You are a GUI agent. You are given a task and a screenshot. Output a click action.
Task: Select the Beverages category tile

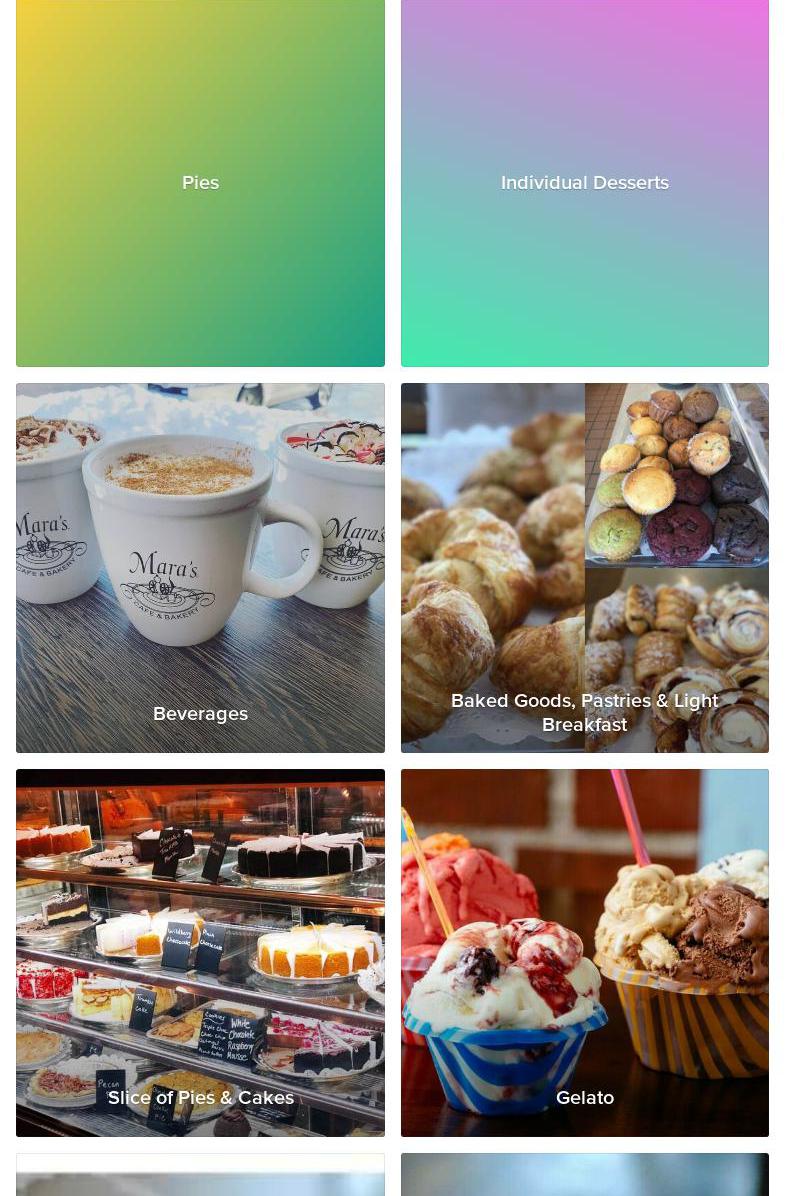(200, 567)
